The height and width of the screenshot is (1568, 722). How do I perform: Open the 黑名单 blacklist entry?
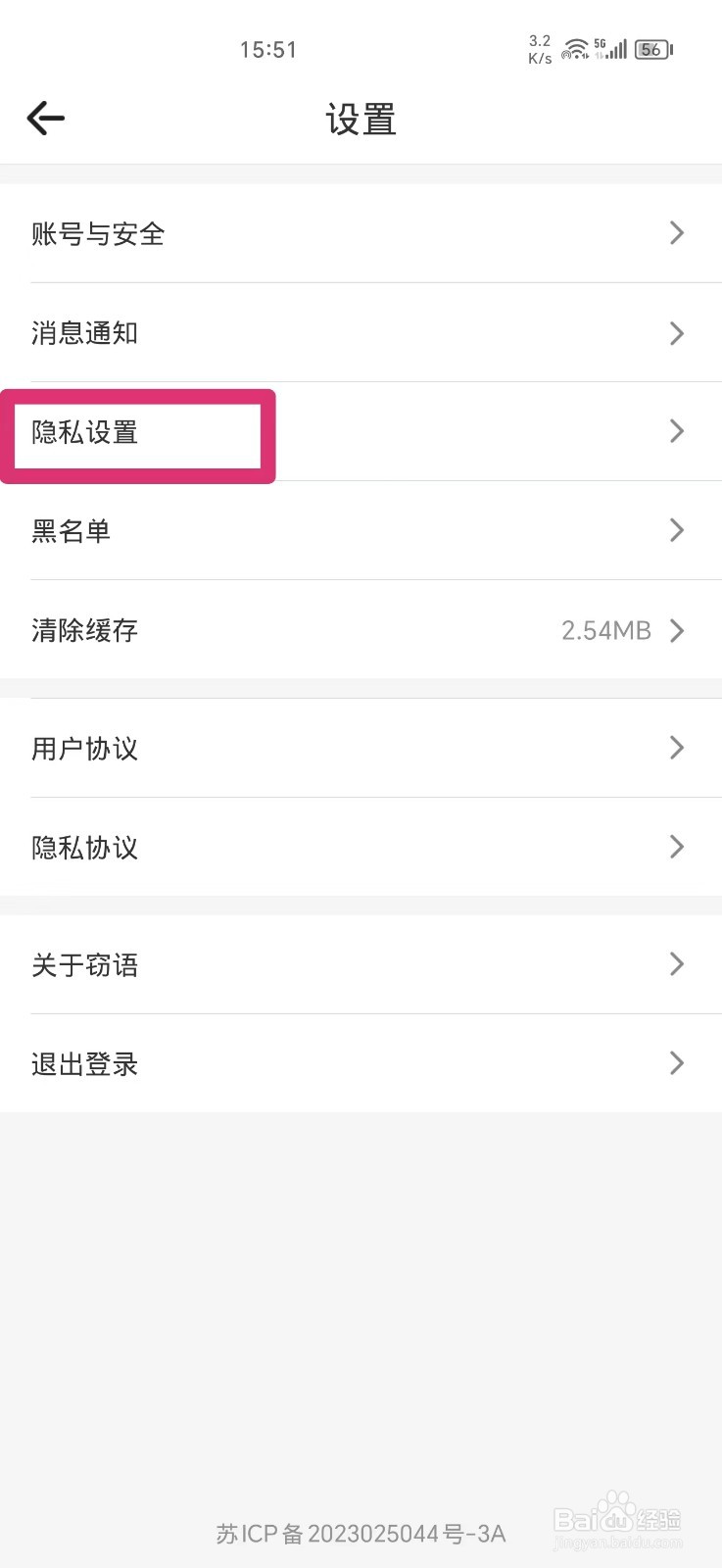pos(71,530)
